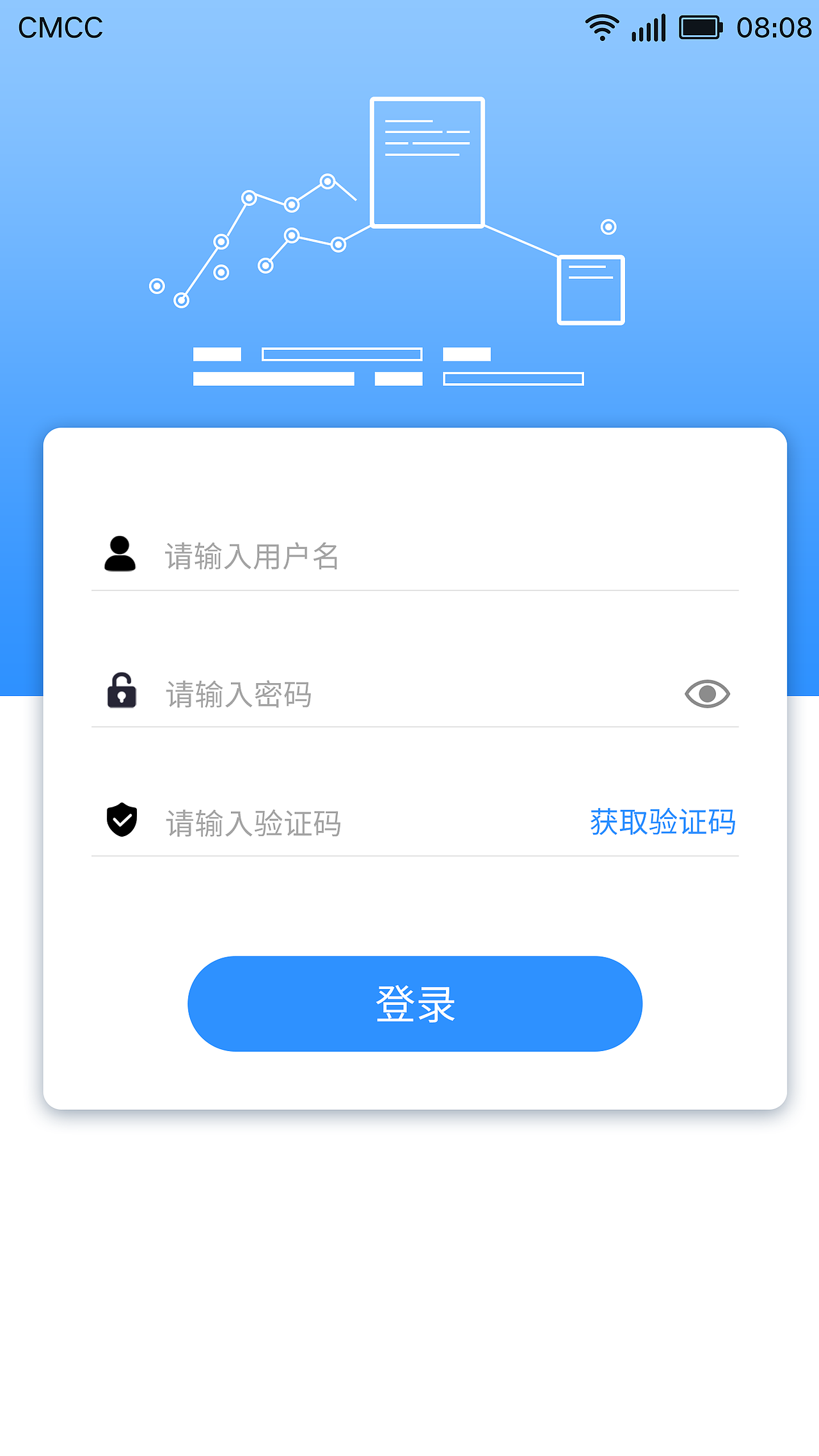Click the chart line graphic in the banner
Image resolution: width=819 pixels, height=1456 pixels.
tap(256, 243)
